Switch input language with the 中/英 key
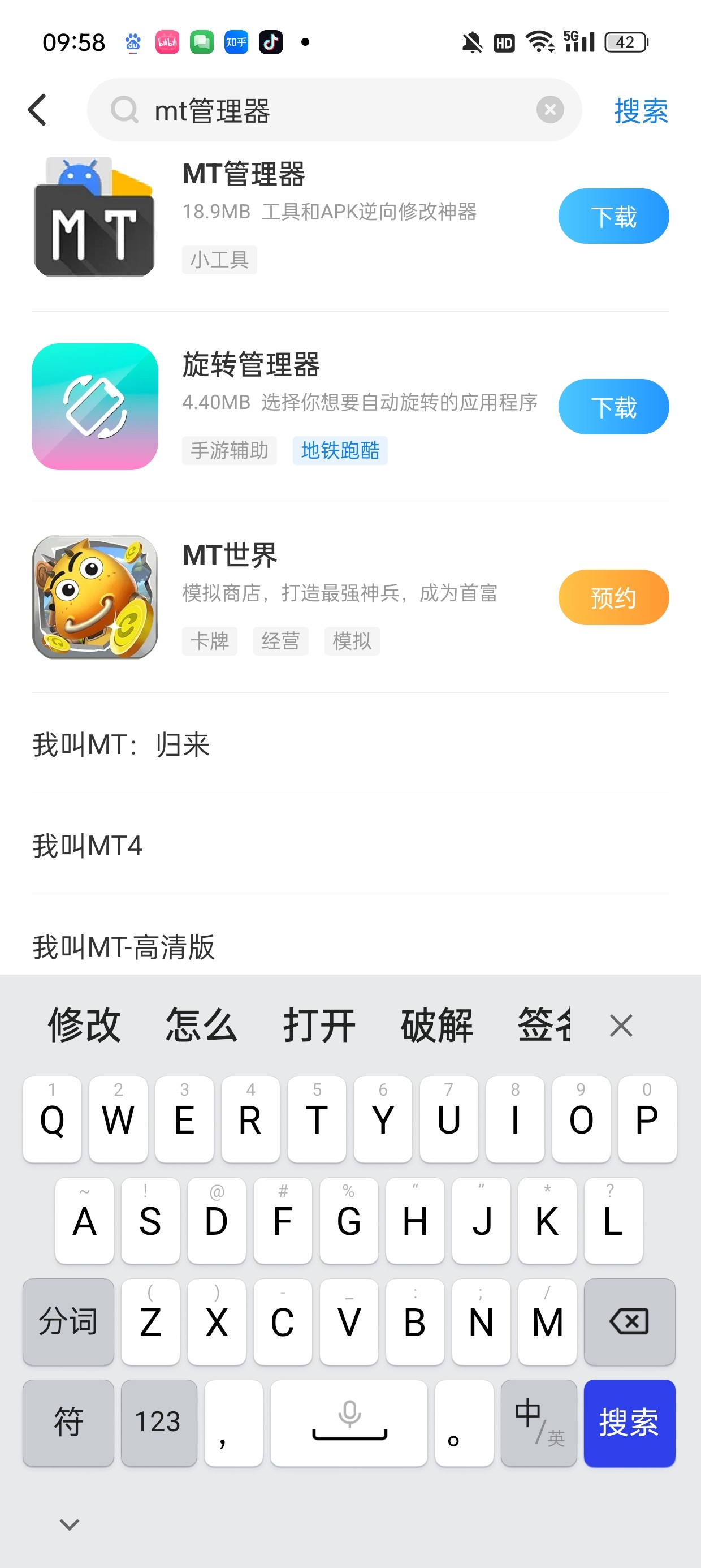This screenshot has height=1568, width=701. coord(539,1423)
